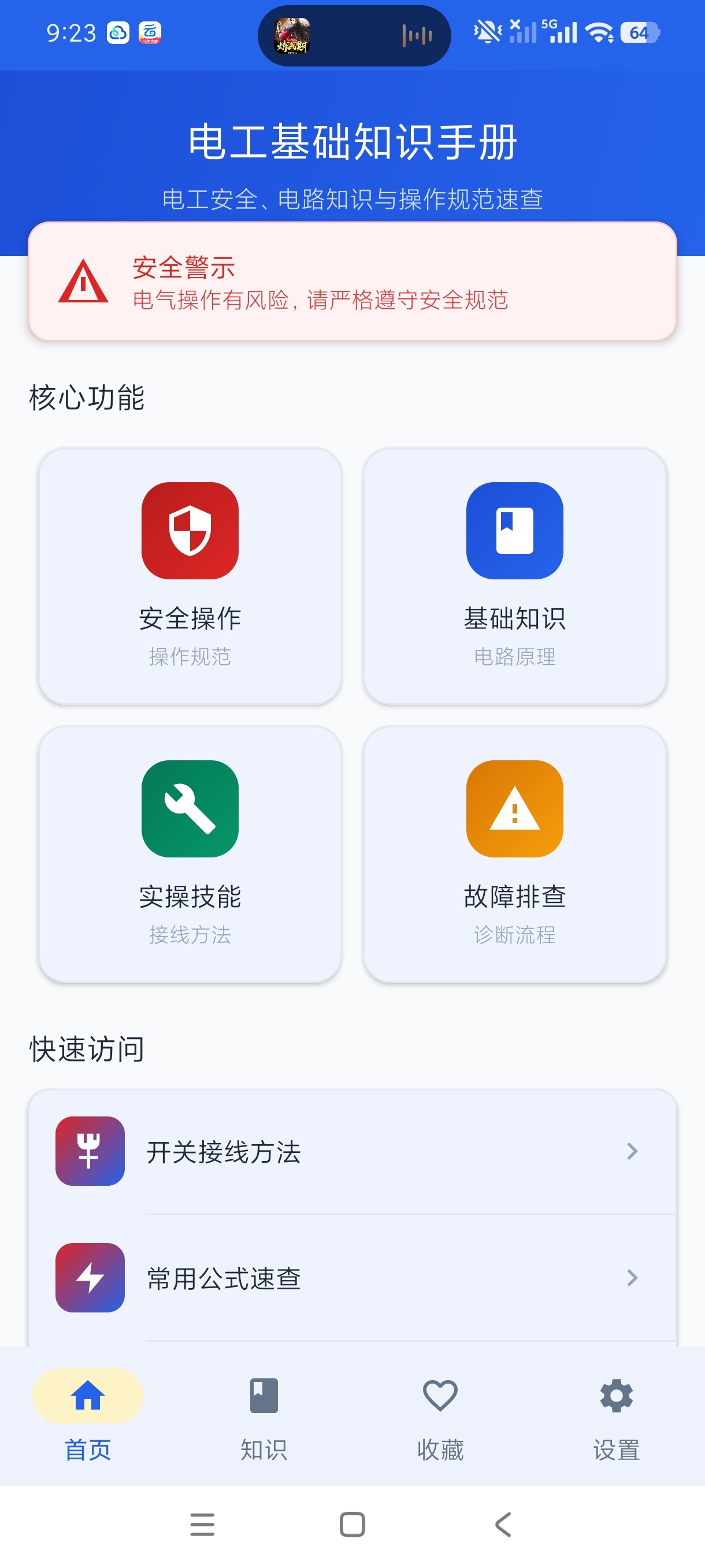
Task: Go to the 设置 tab
Action: click(616, 1415)
